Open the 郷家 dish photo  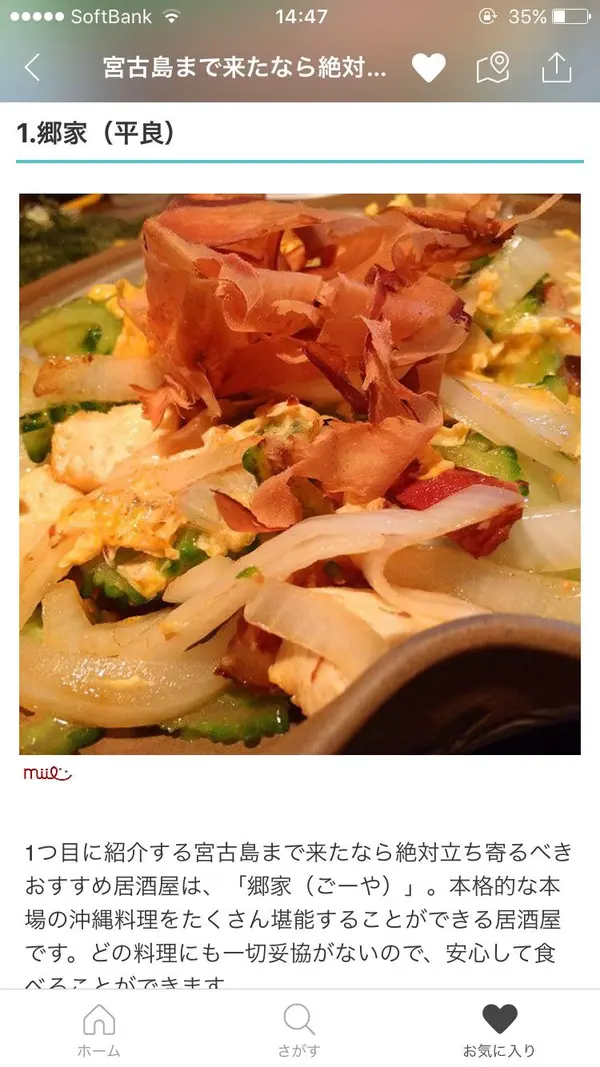(x=300, y=474)
